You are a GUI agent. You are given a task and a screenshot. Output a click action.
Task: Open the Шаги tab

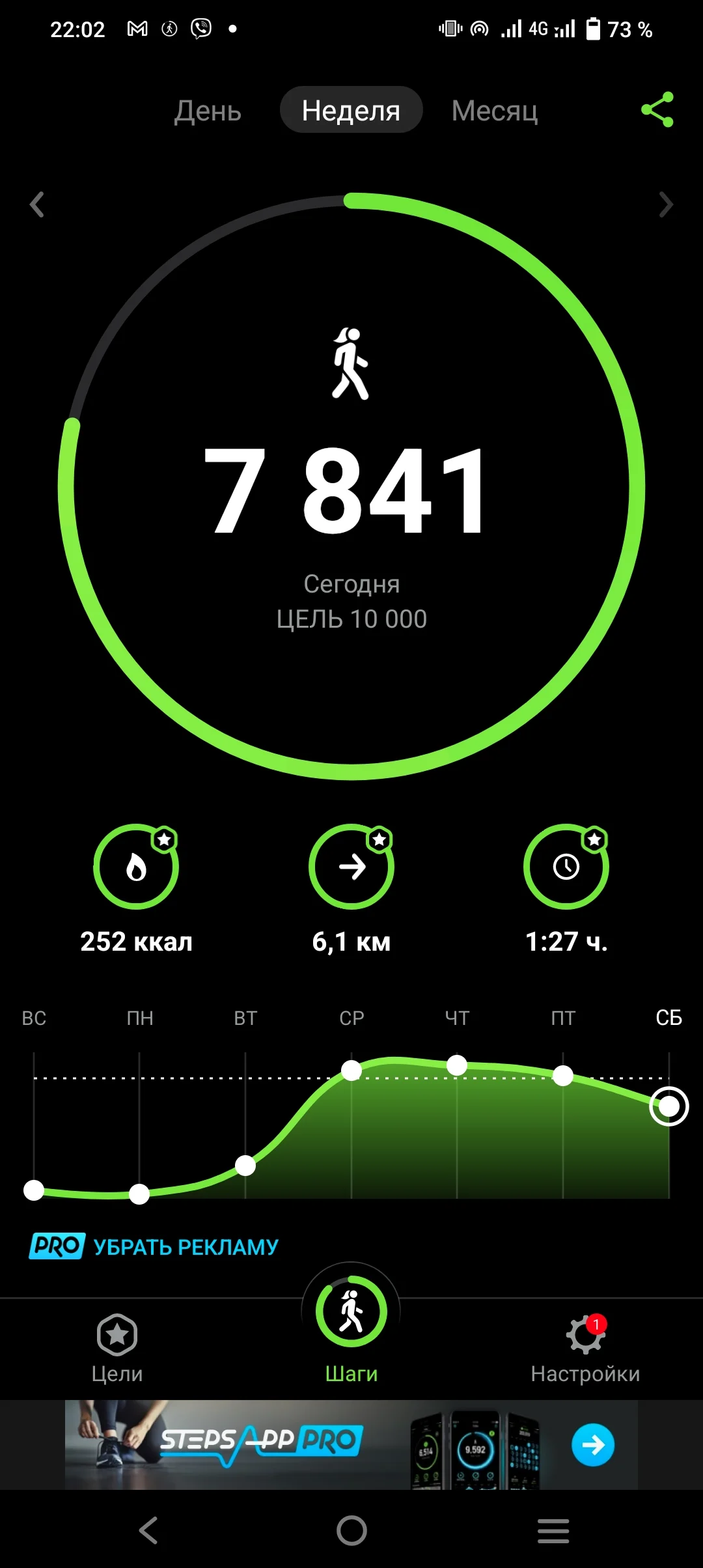(351, 1328)
